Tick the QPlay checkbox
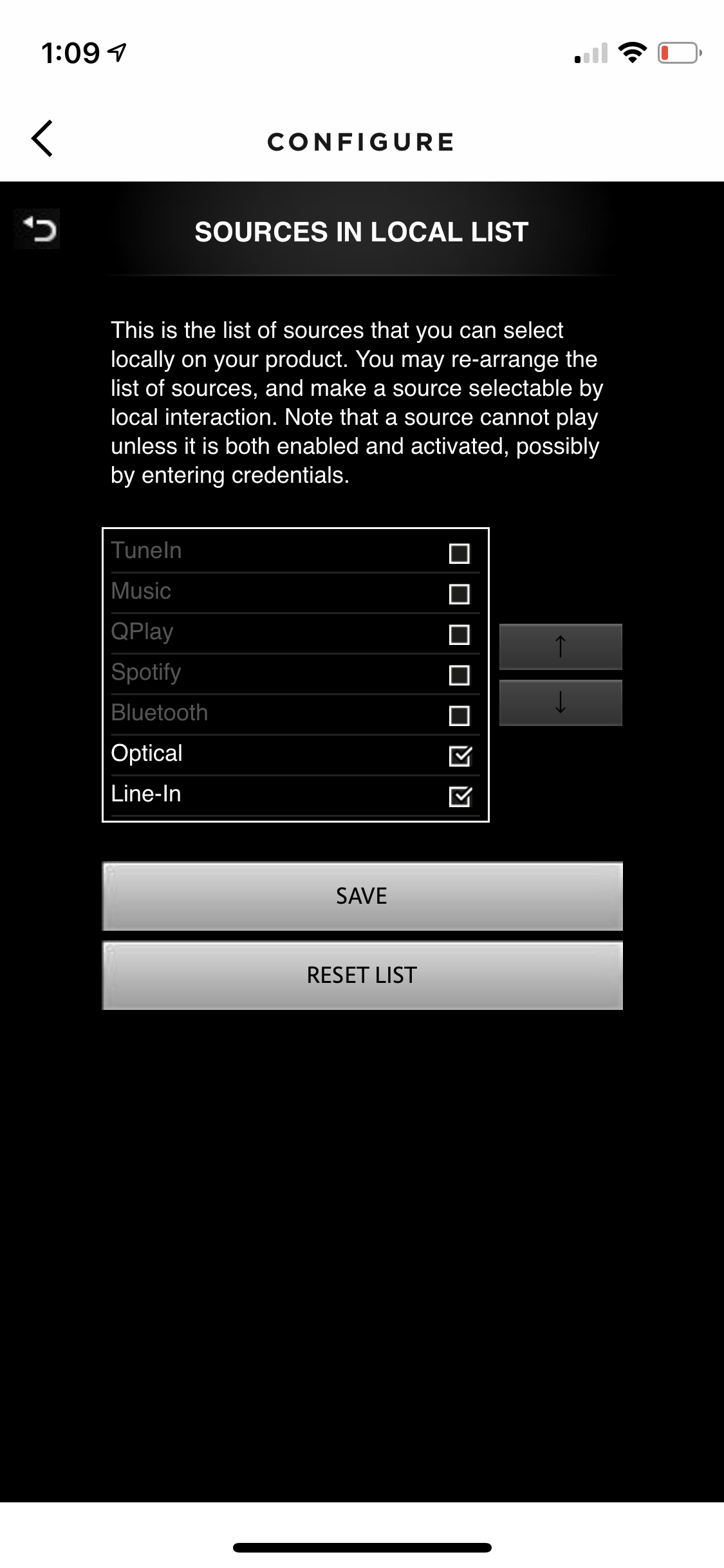This screenshot has height=1568, width=724. (459, 634)
